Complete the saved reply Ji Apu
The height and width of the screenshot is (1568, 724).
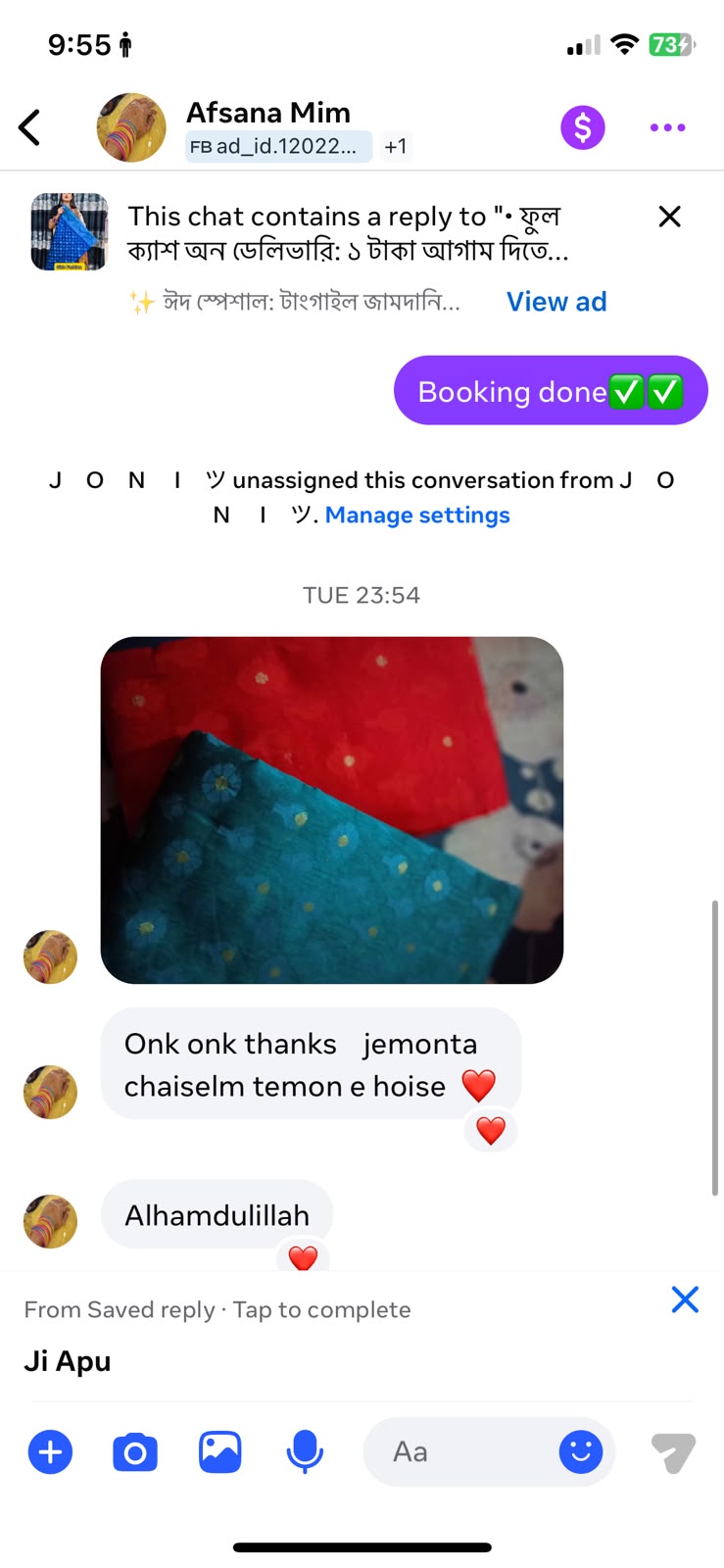coord(68,1361)
